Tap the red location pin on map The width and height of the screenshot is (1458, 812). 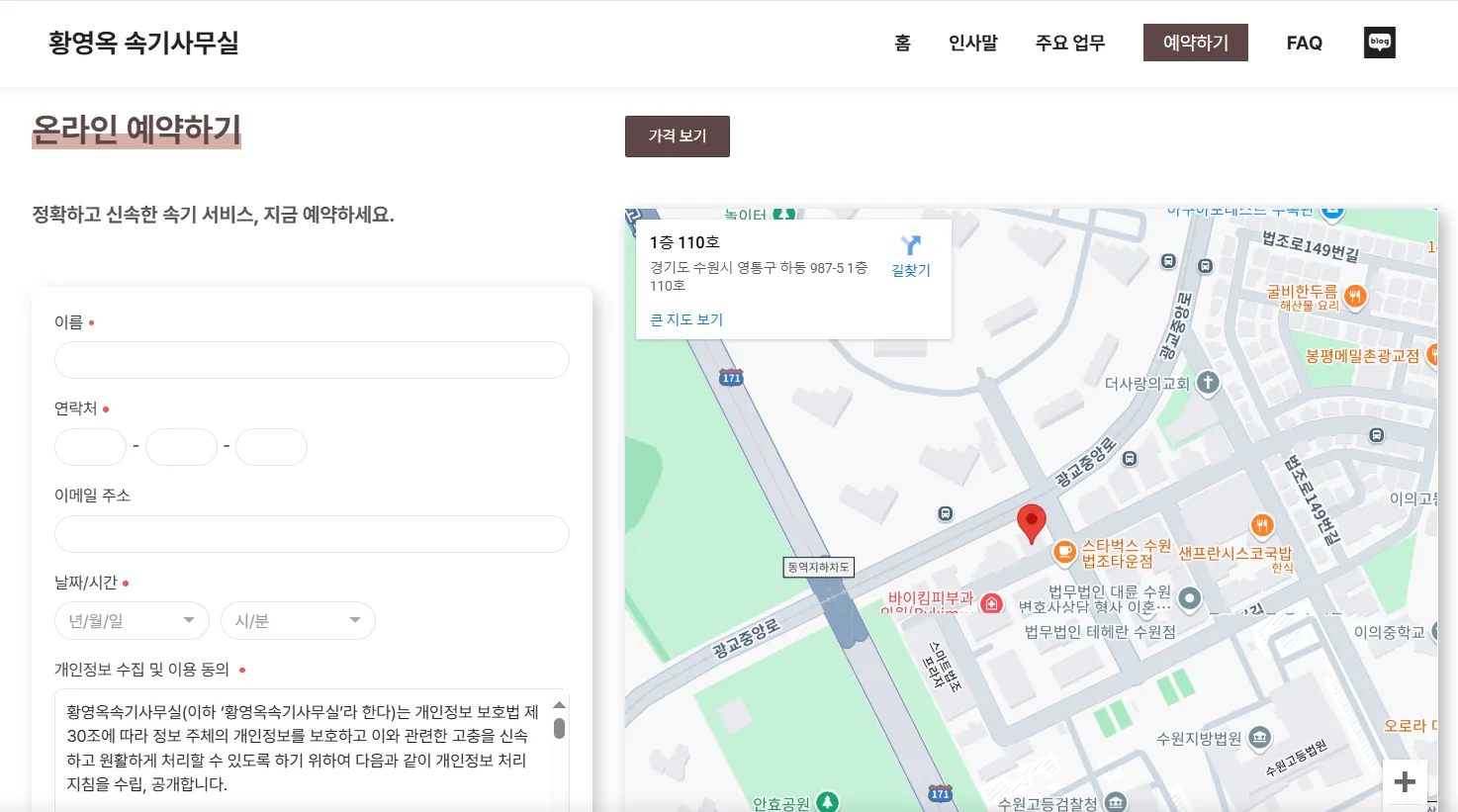pos(1031,522)
